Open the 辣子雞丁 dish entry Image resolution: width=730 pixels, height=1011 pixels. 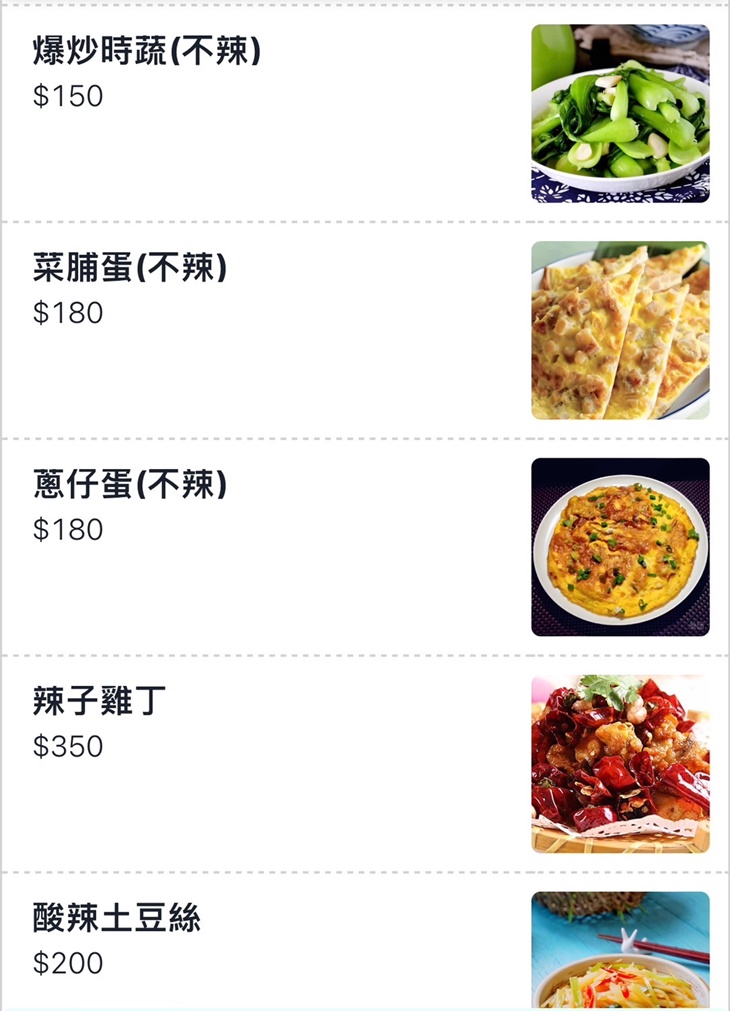(x=95, y=700)
